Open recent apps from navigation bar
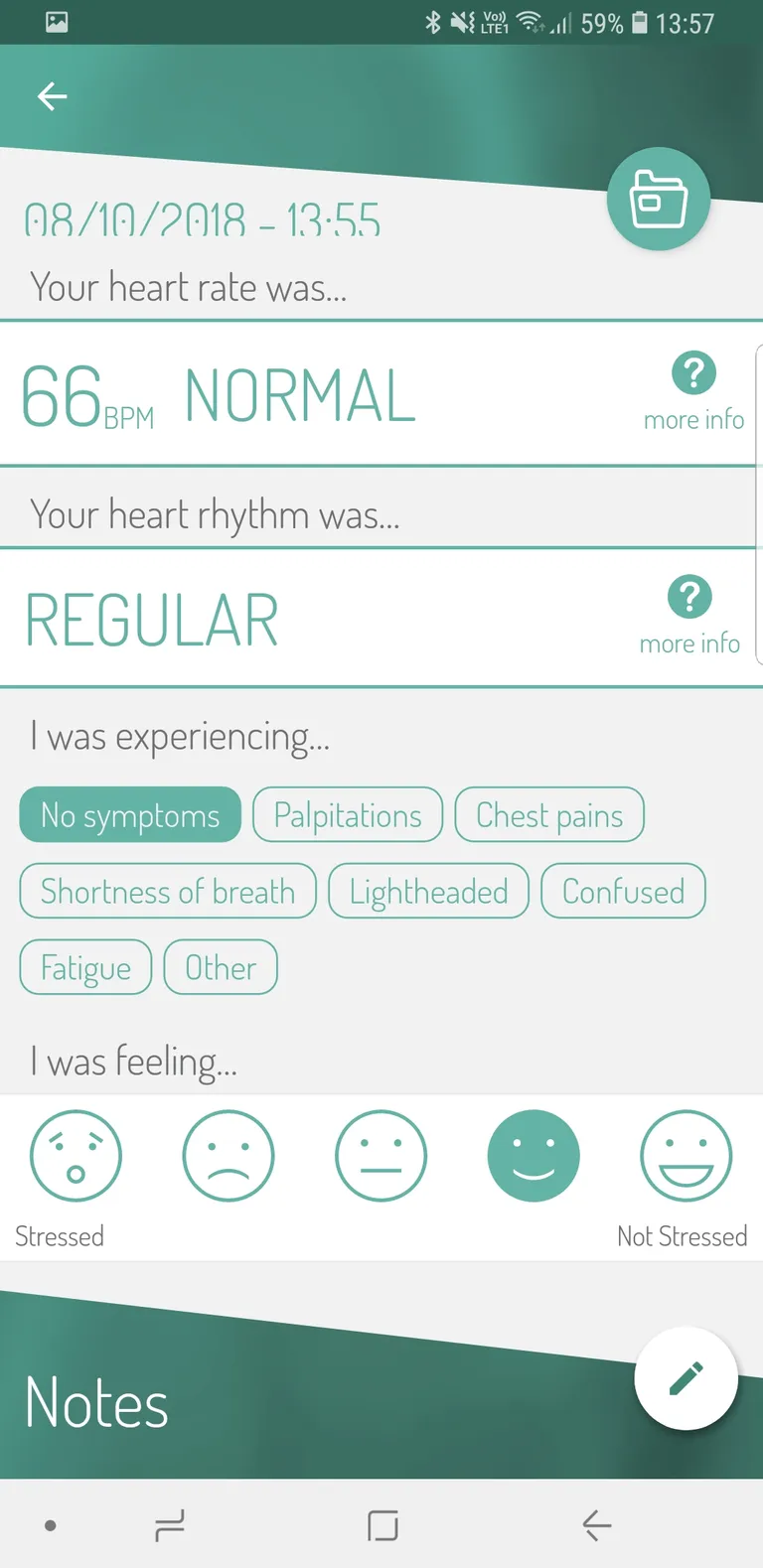763x1568 pixels. coord(170,1525)
